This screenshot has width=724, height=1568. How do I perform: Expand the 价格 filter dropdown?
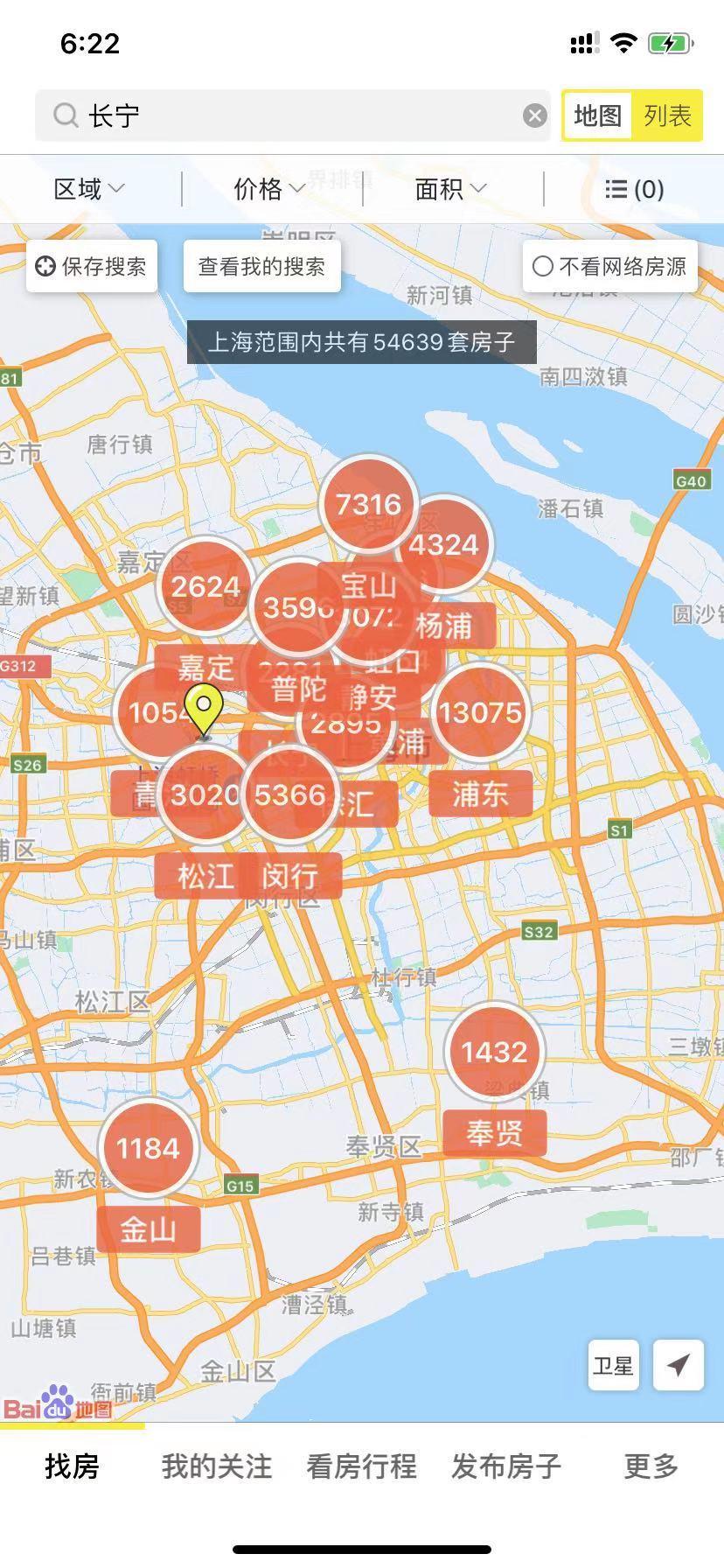[x=268, y=189]
